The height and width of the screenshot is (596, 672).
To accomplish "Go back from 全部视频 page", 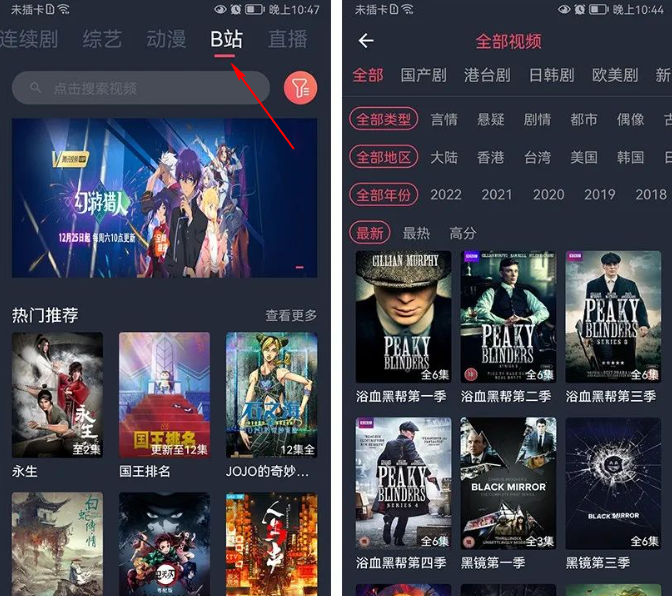I will point(366,41).
